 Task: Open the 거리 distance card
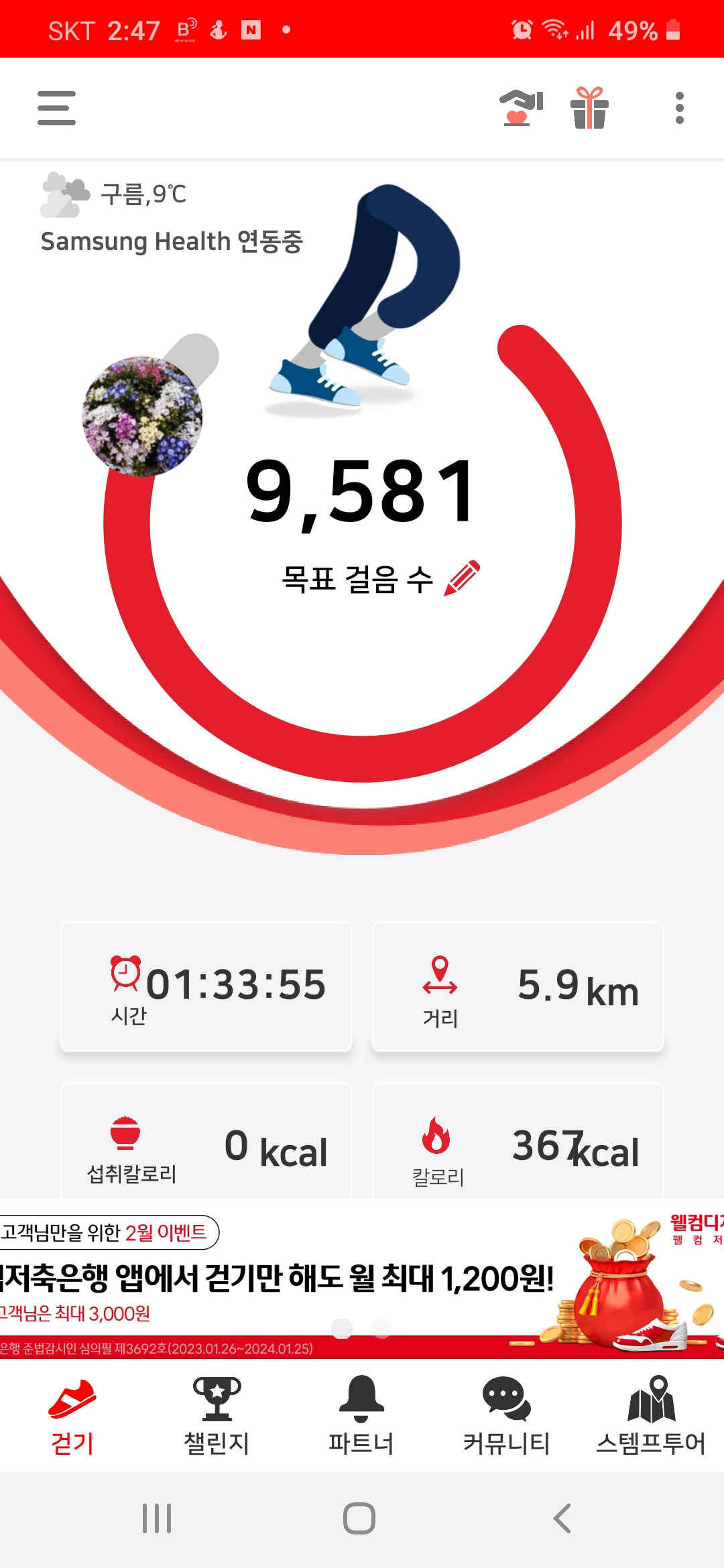pos(518,986)
